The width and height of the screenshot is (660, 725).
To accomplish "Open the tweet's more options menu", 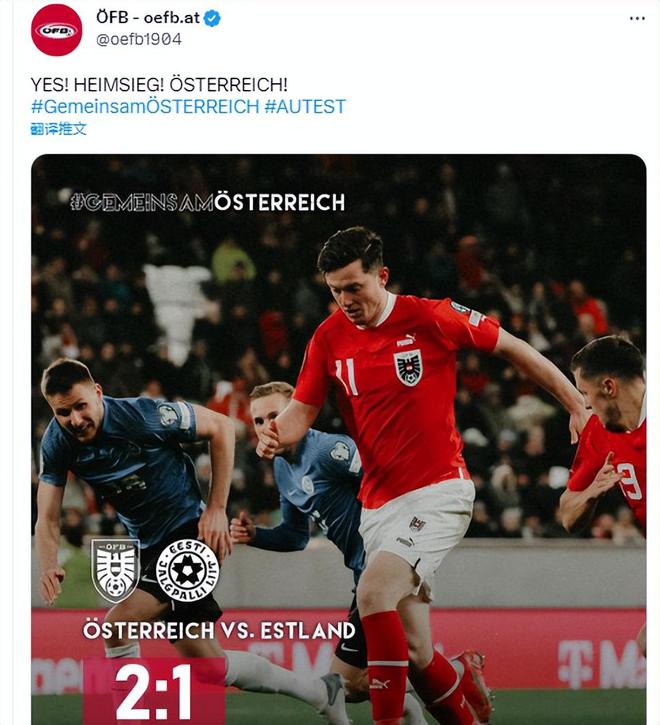I will (636, 19).
